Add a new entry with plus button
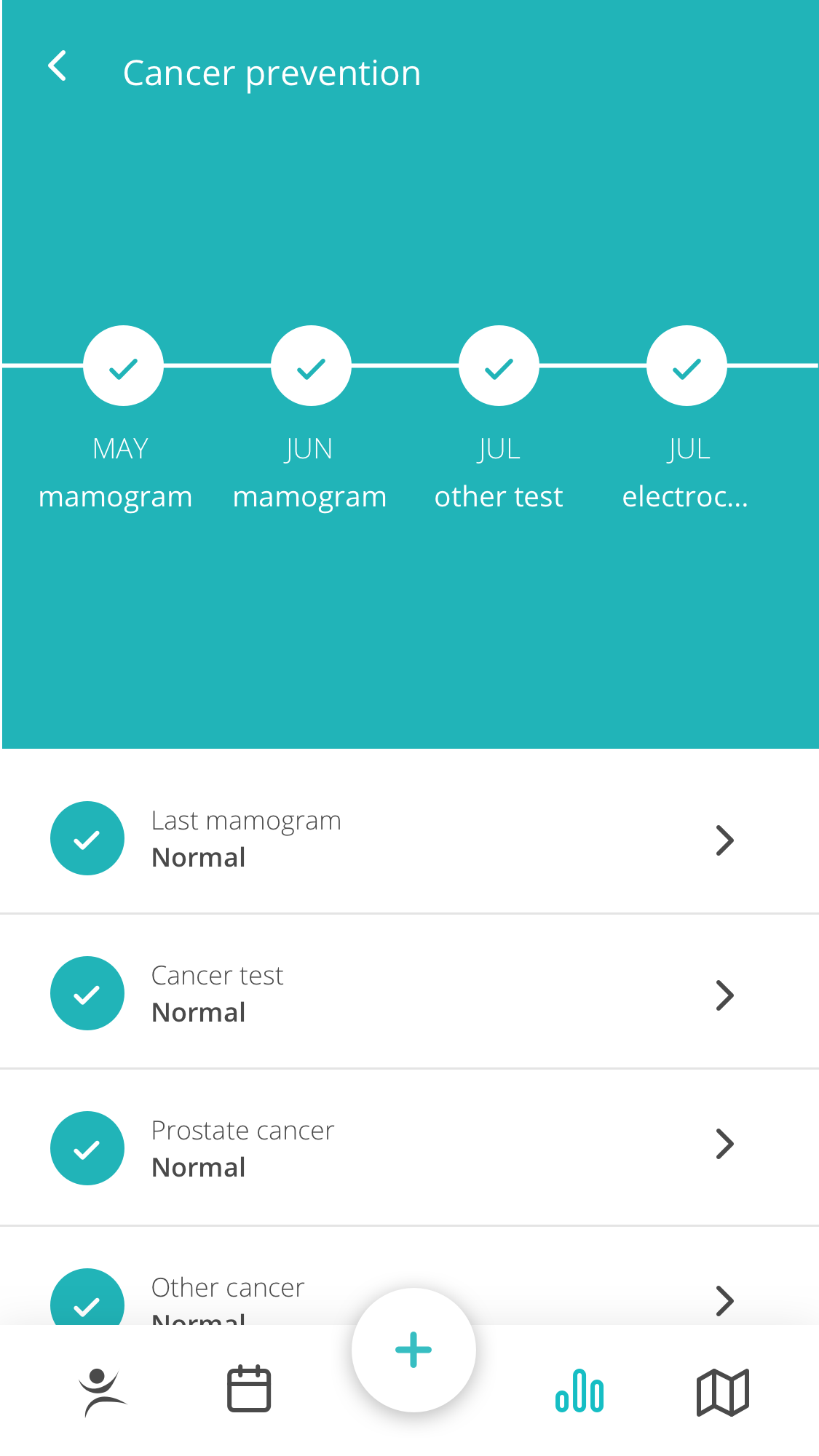This screenshot has width=819, height=1456. (414, 1350)
